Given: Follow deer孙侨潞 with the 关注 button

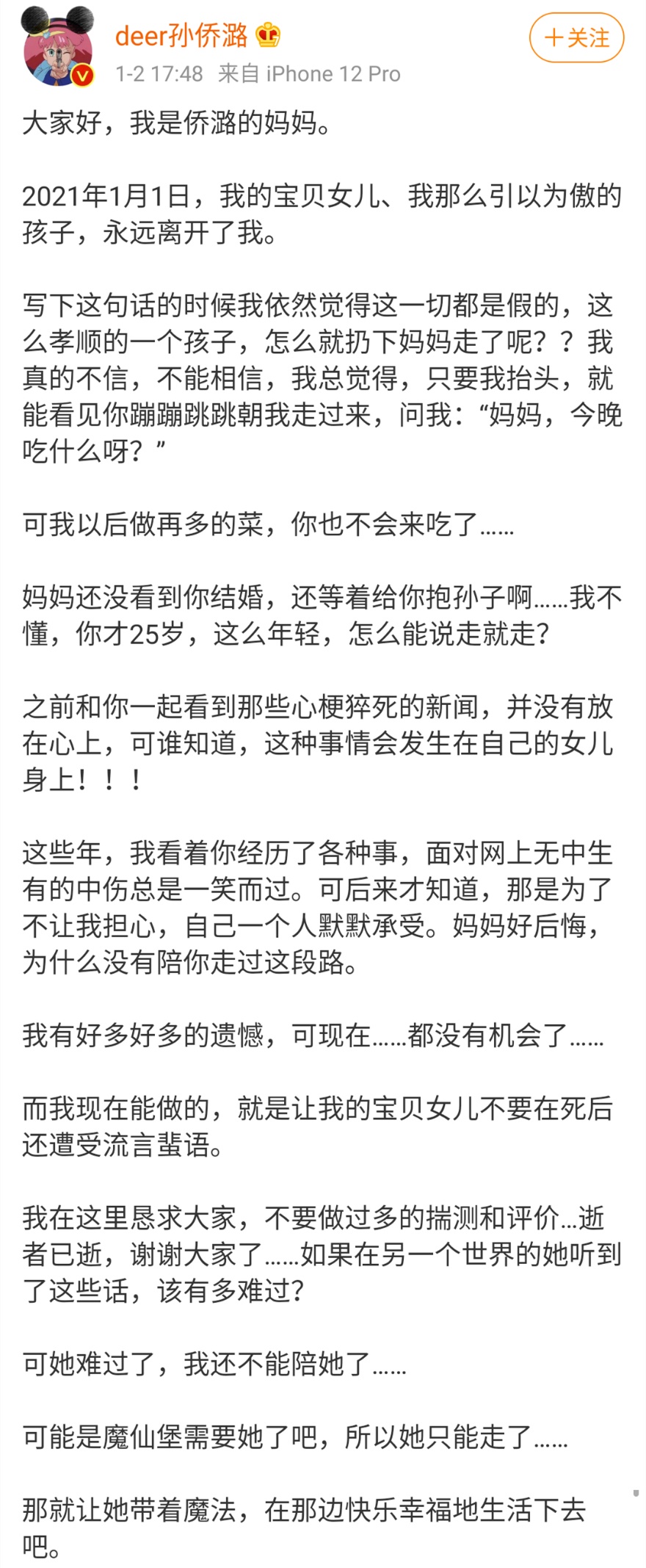Looking at the screenshot, I should coord(576,38).
